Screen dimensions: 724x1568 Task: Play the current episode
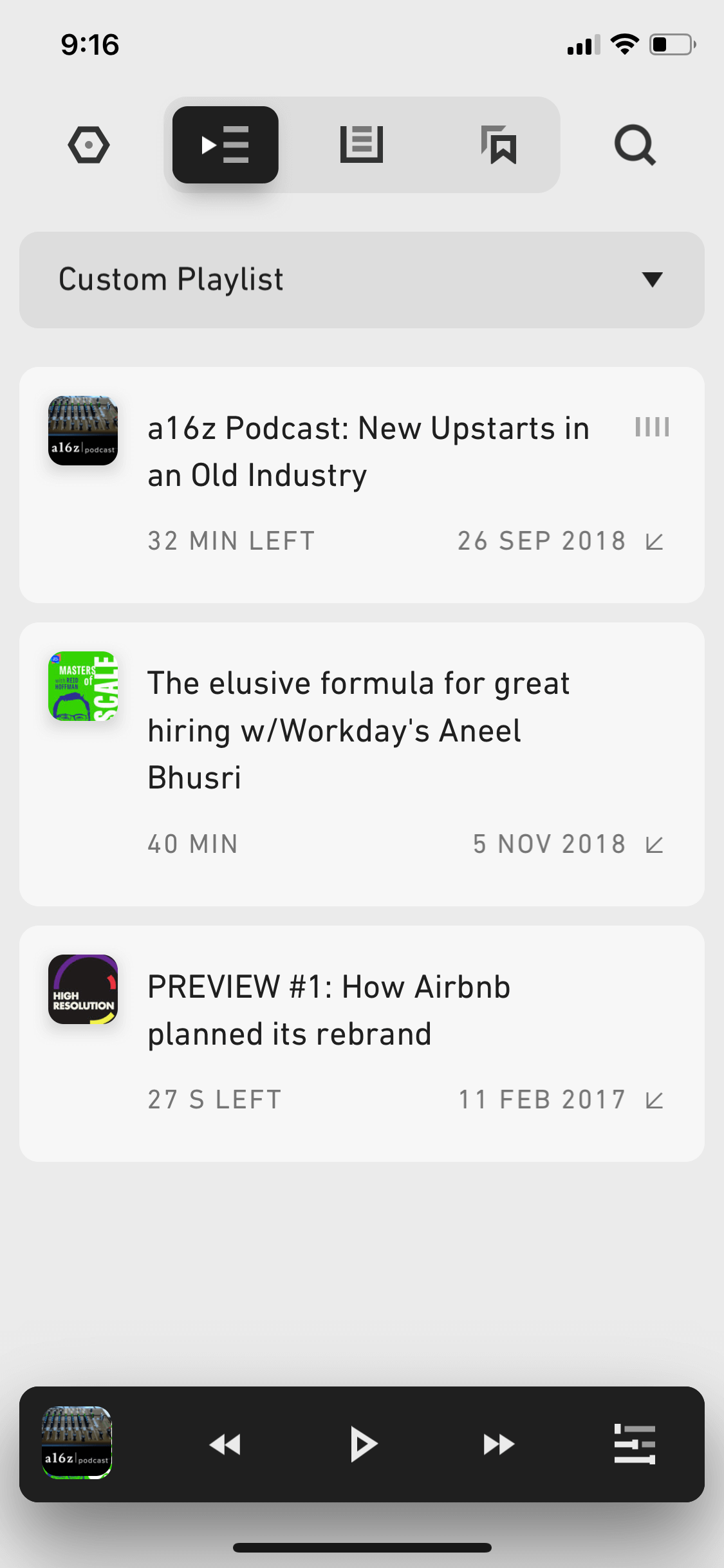pyautogui.click(x=363, y=1444)
